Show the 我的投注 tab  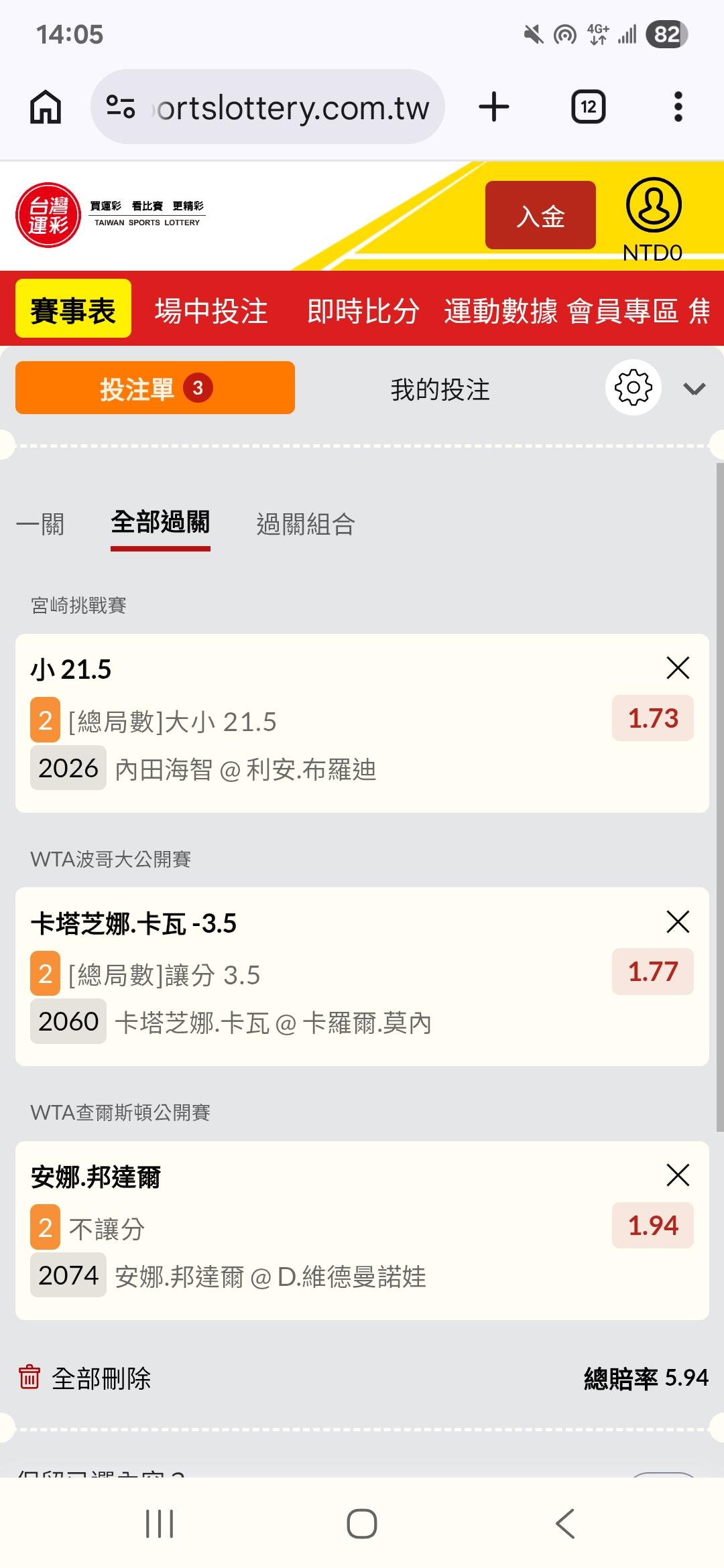[x=440, y=389]
